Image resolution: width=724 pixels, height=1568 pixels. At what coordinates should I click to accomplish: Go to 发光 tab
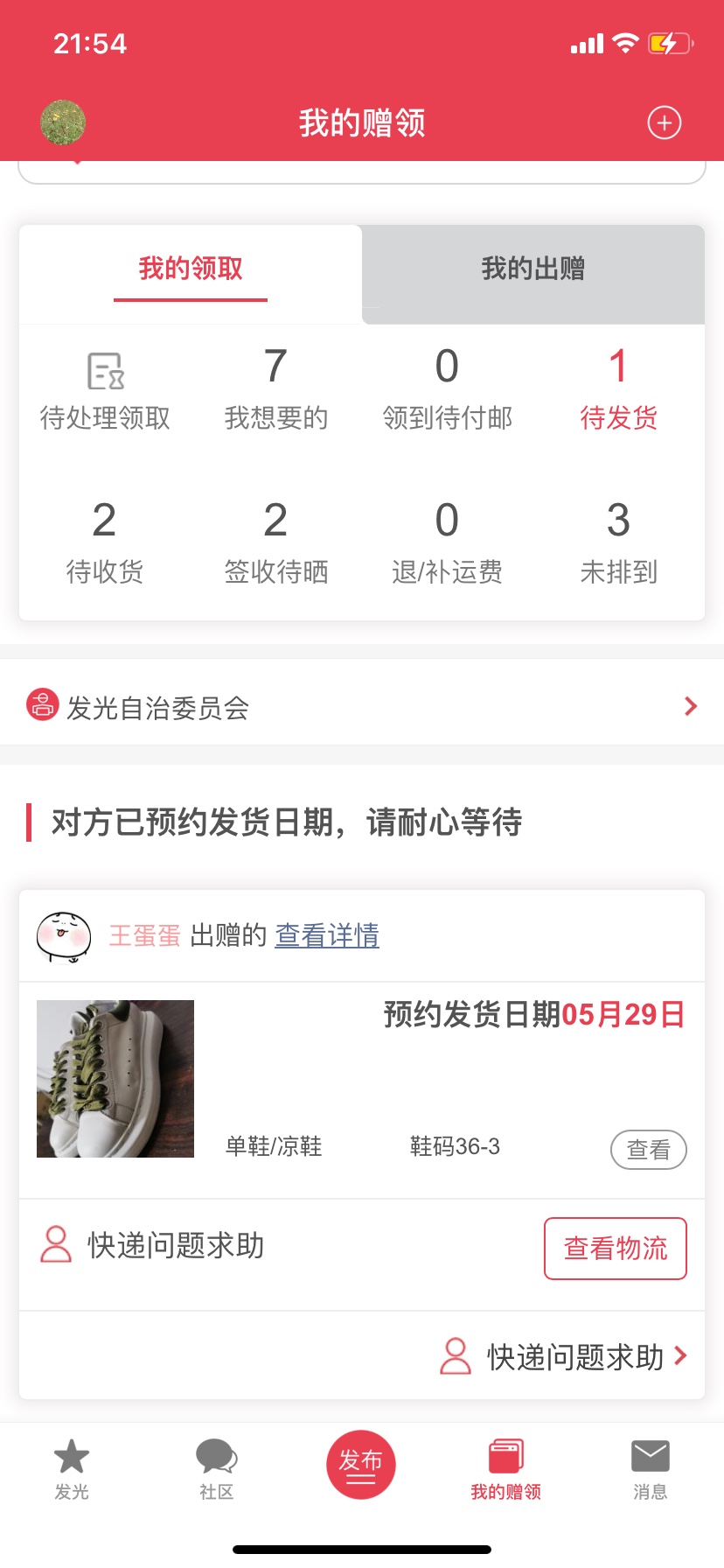pyautogui.click(x=72, y=1471)
